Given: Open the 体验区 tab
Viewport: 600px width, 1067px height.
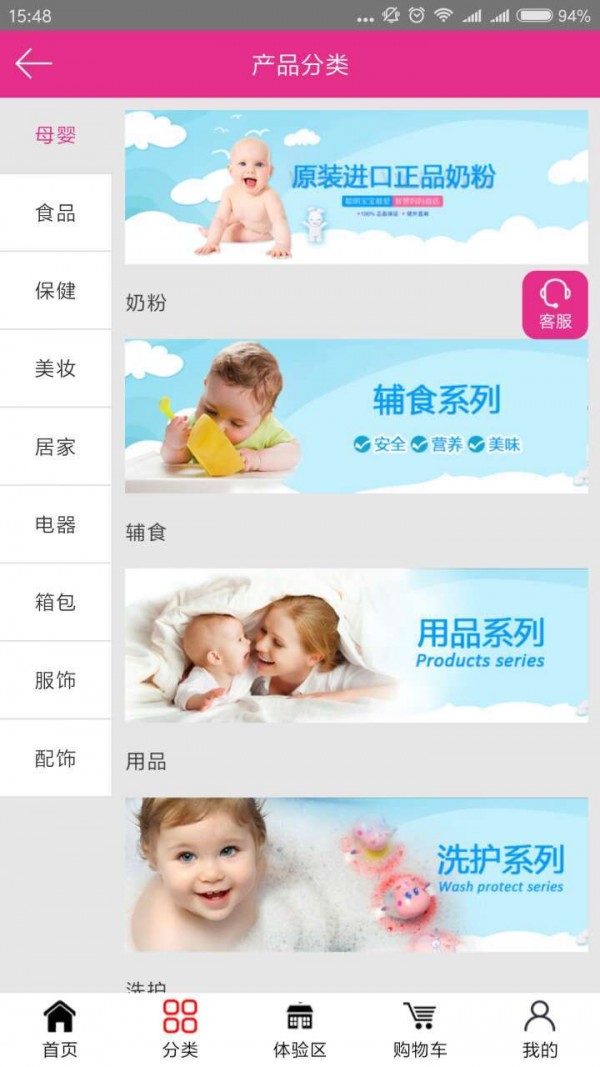Looking at the screenshot, I should (300, 1029).
